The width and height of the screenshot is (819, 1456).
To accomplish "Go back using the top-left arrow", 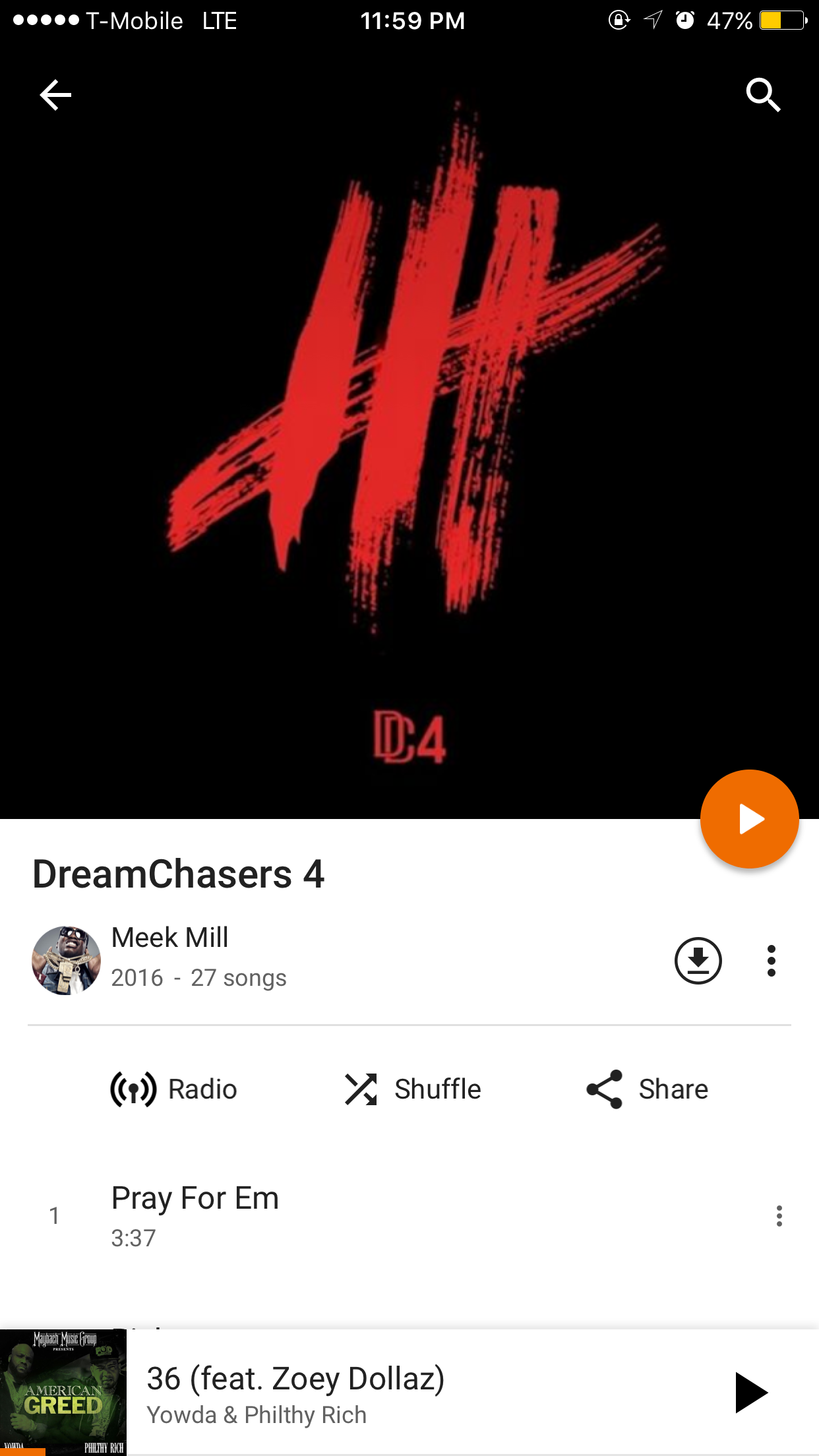I will [55, 96].
